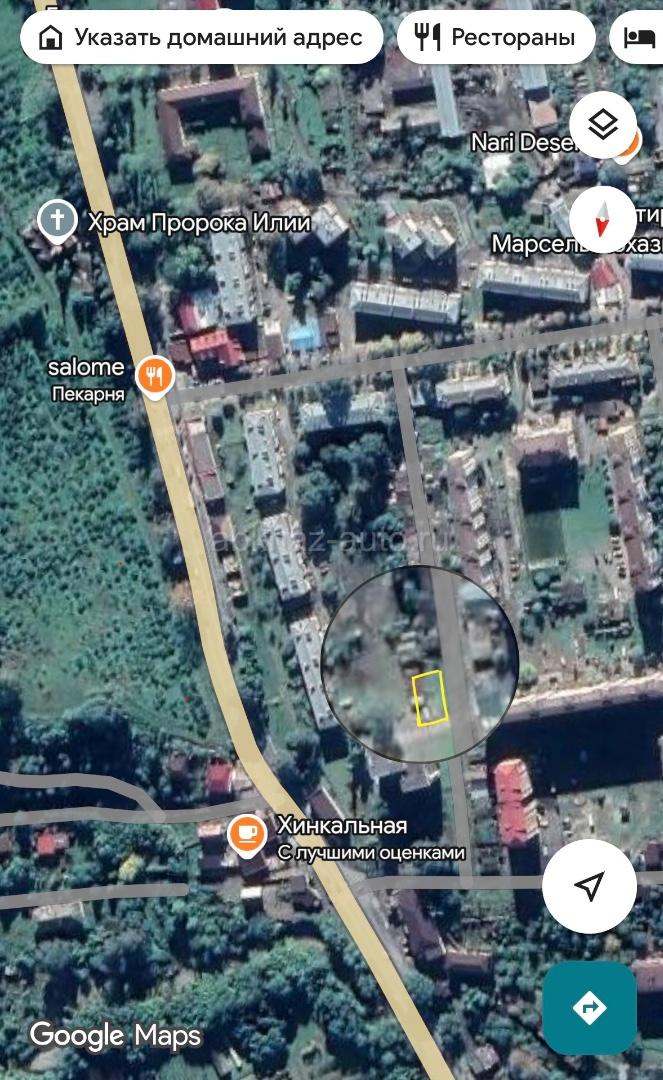The image size is (663, 1080).
Task: Open the Nari Desert place label
Action: click(523, 143)
